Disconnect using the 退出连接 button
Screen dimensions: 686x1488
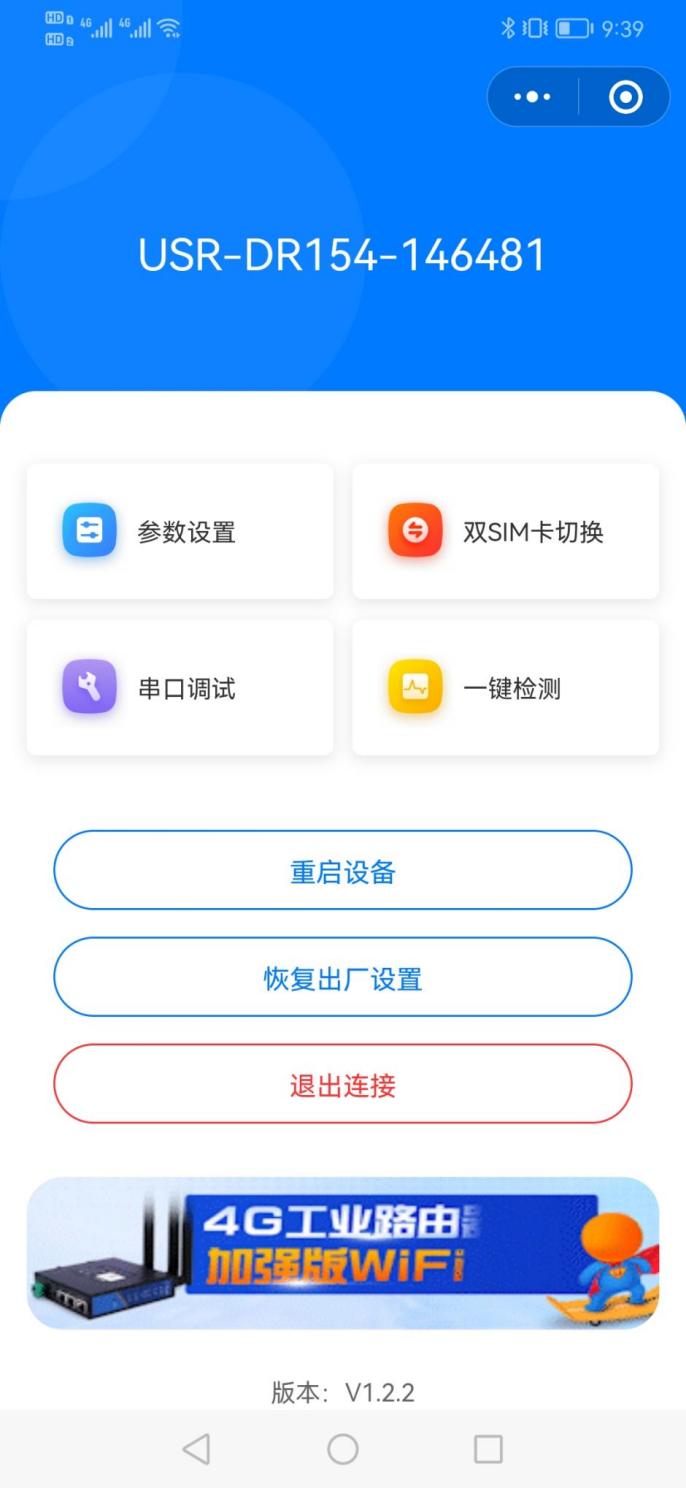pyautogui.click(x=343, y=1085)
